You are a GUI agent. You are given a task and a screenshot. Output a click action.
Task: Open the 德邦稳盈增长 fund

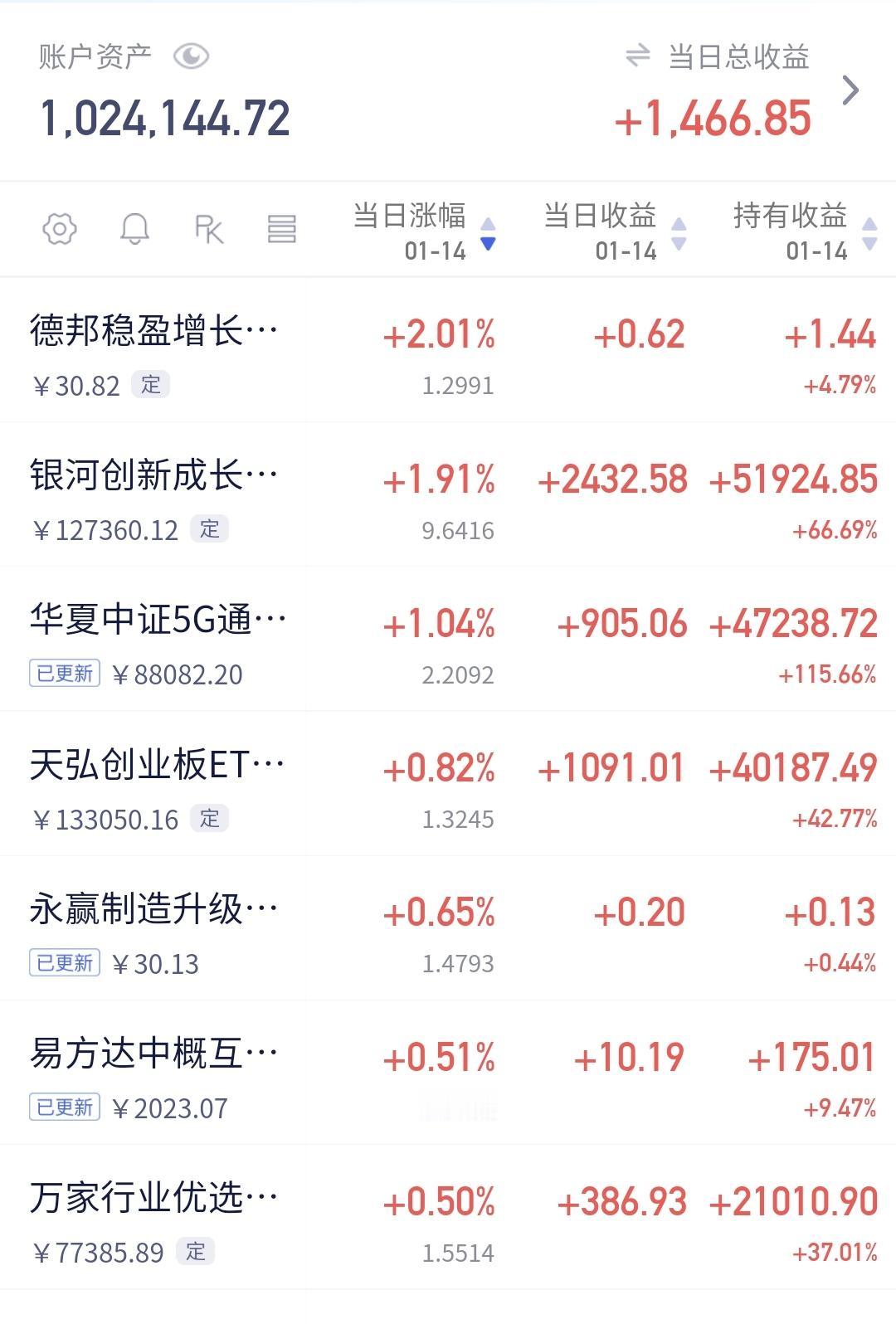coord(154,332)
